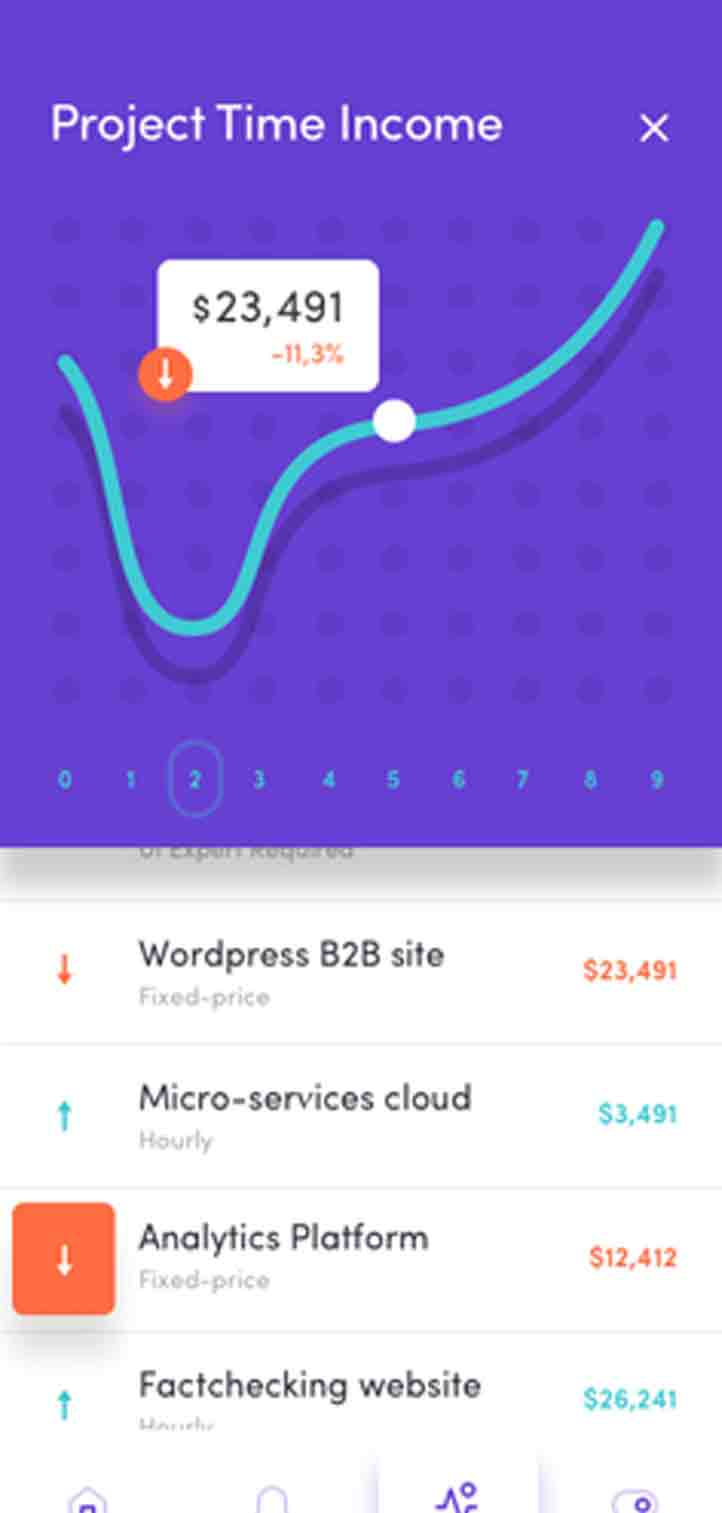Select the highlighted number 2 on the timeline
The width and height of the screenshot is (722, 1513).
click(x=196, y=781)
